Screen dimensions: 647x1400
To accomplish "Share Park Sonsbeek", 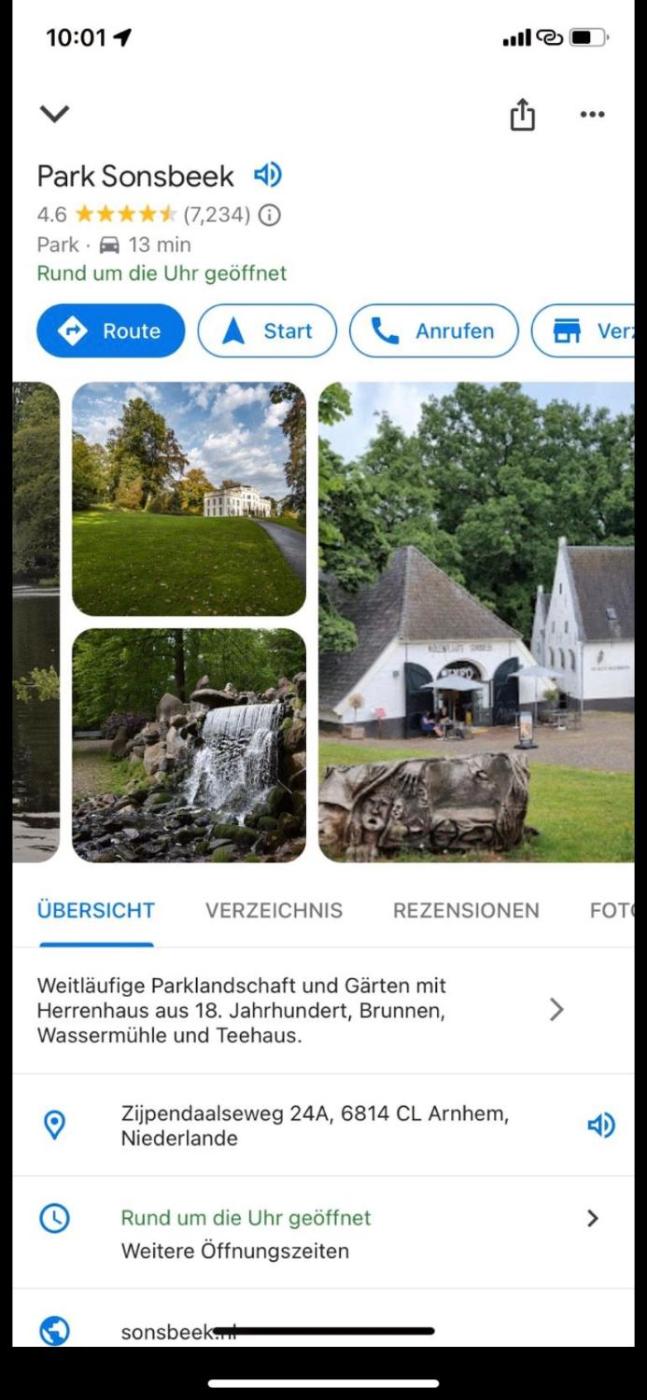I will [522, 115].
